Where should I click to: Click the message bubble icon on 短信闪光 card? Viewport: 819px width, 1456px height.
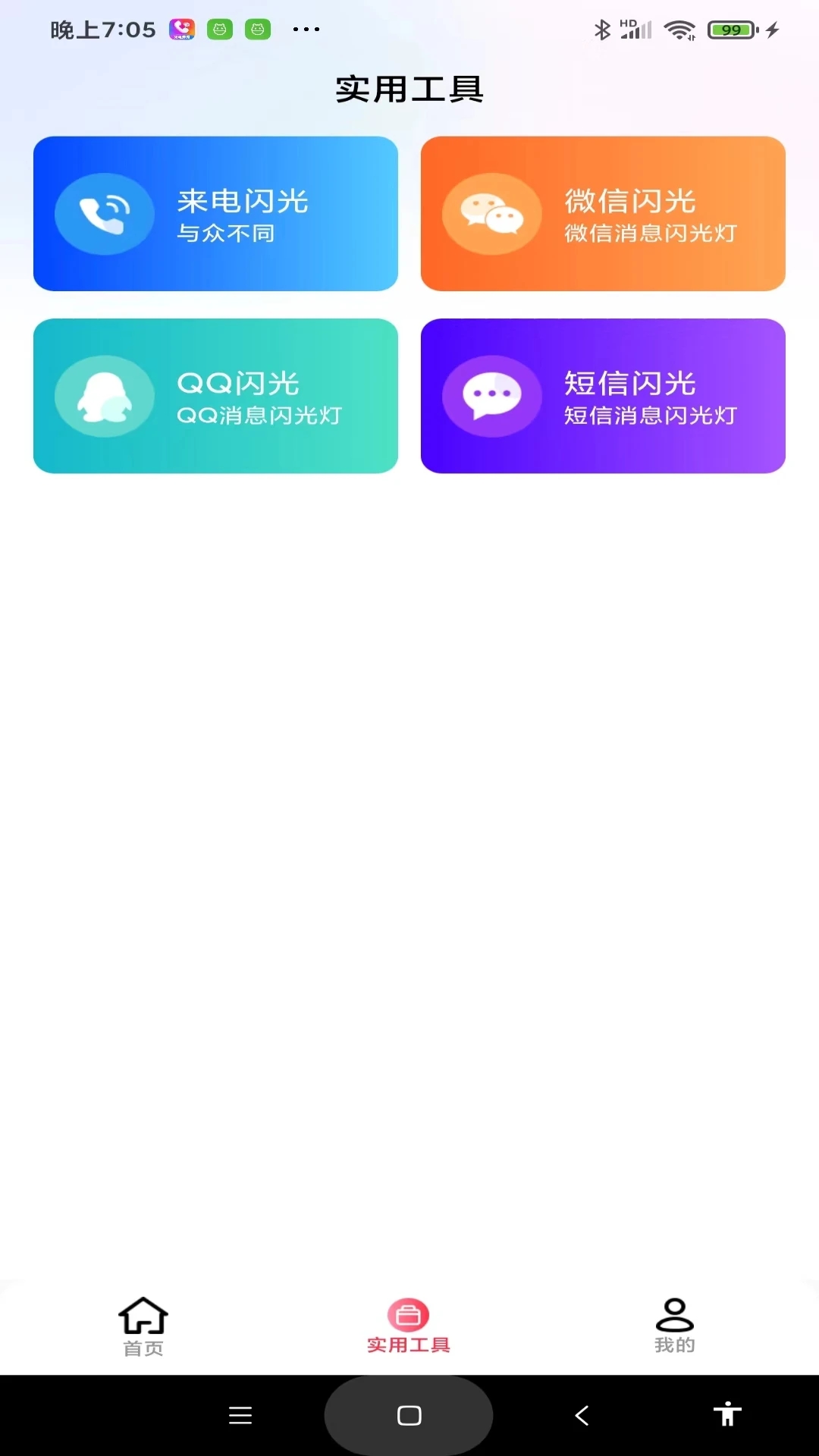coord(491,396)
